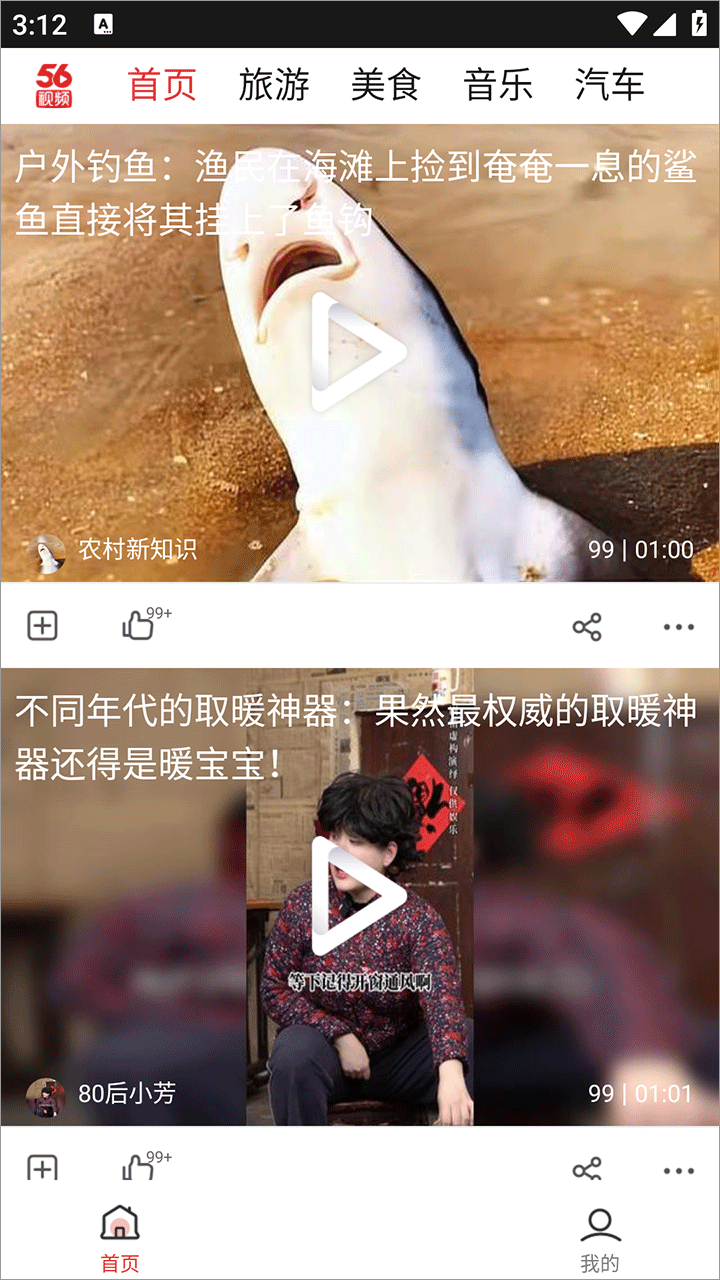Play the shark fishing video
The image size is (720, 1280).
[x=358, y=352]
